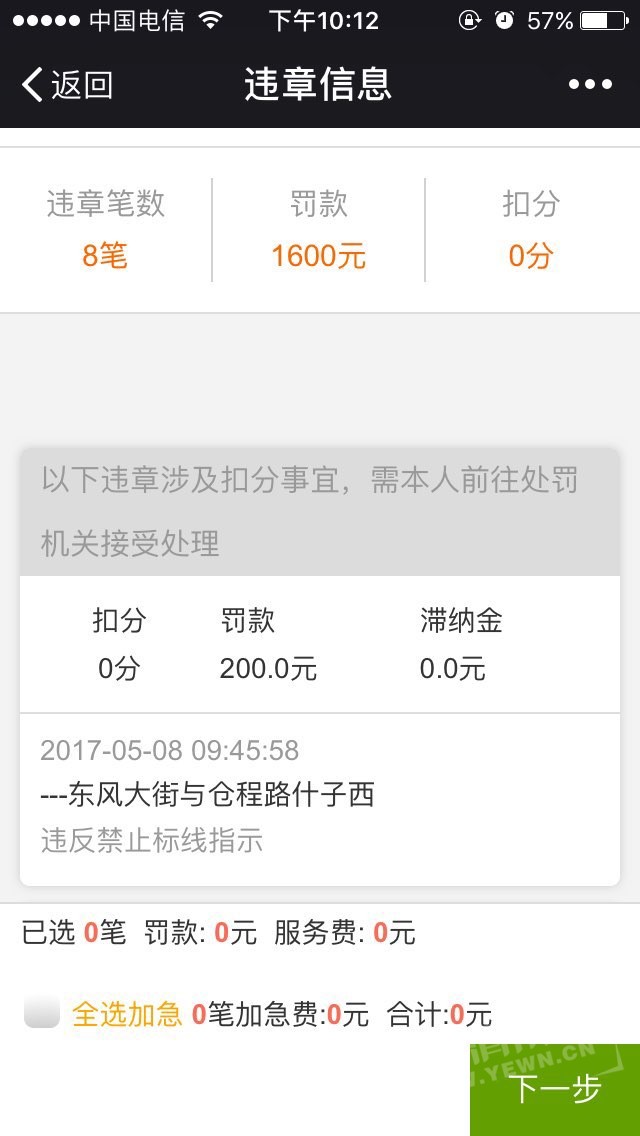Select the violation at 东风大街与仓程路什子西
Viewport: 640px width, 1136px height.
coord(320,796)
